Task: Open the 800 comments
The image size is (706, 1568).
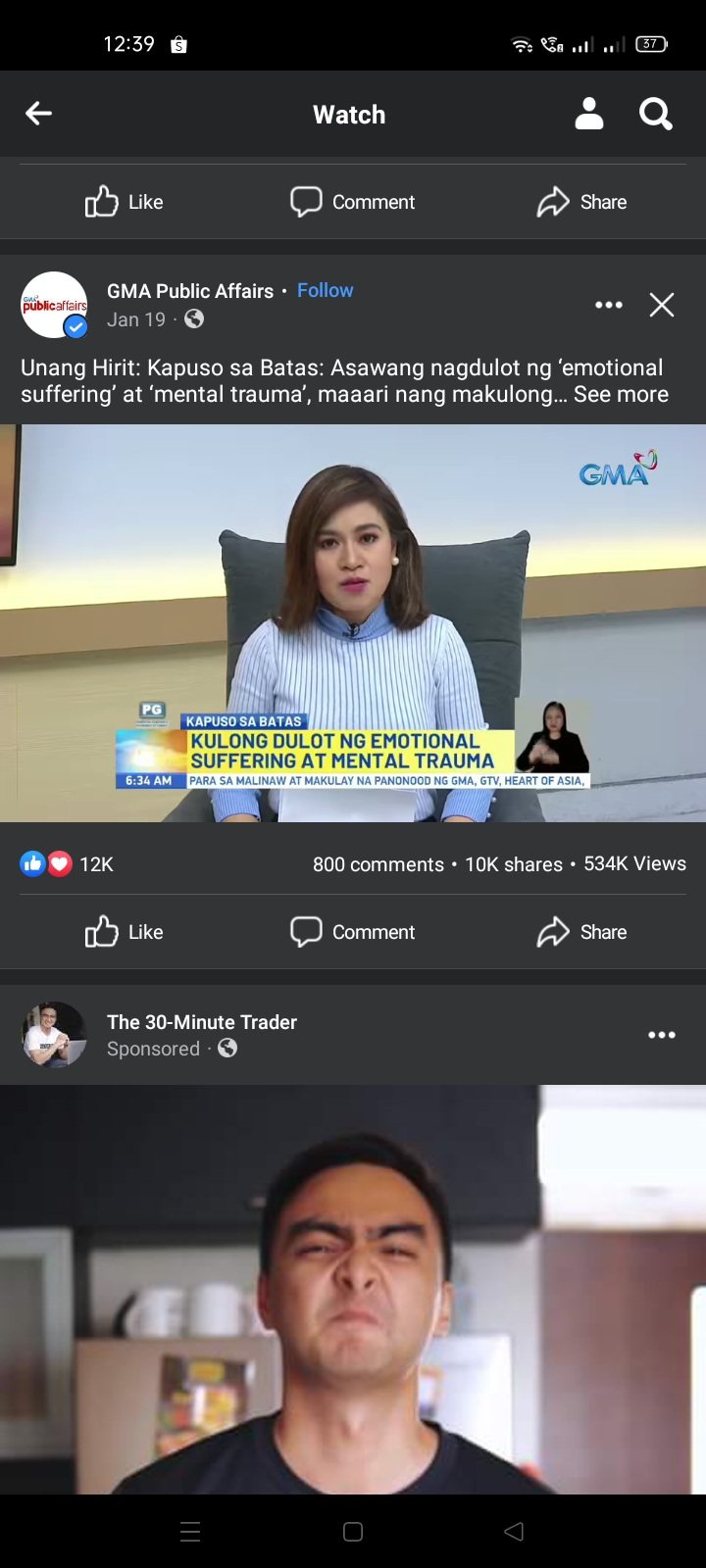Action: 378,864
